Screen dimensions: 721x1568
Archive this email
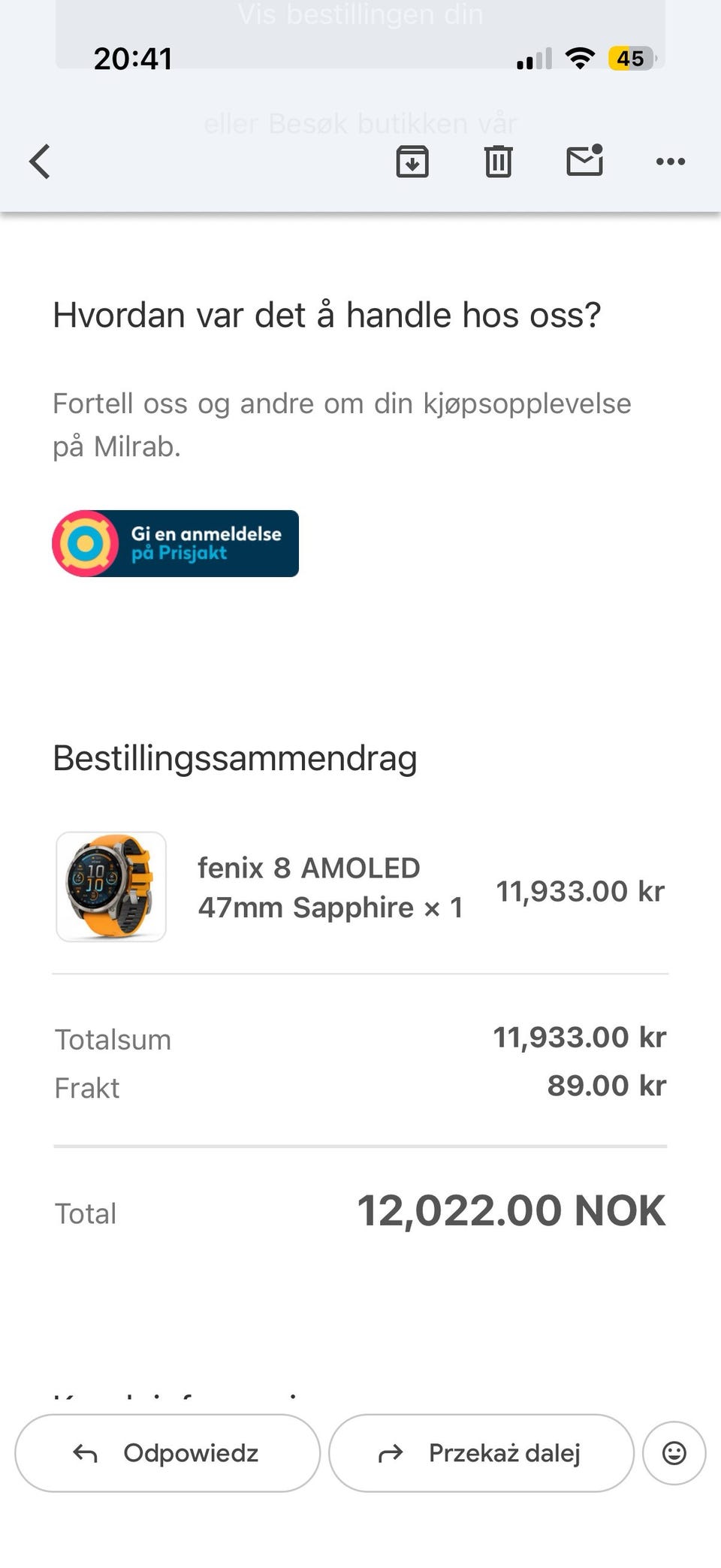point(412,162)
